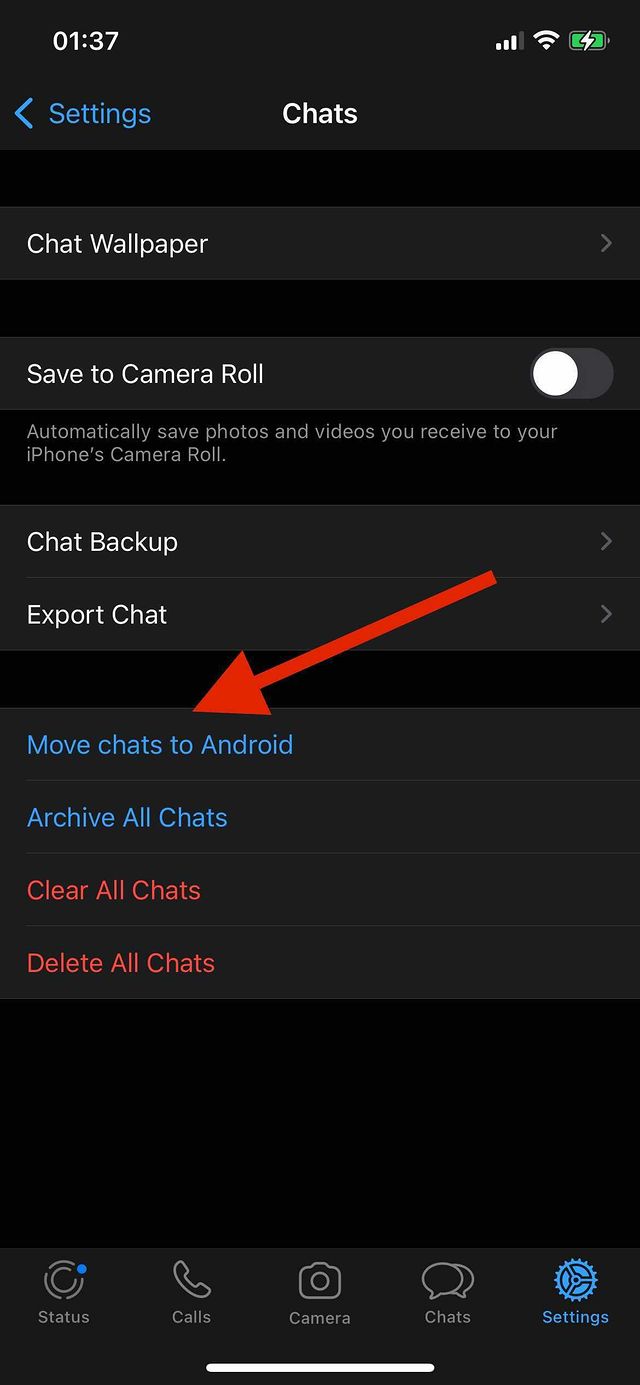This screenshot has width=640, height=1385.
Task: Select Move chats to Android
Action: point(320,745)
